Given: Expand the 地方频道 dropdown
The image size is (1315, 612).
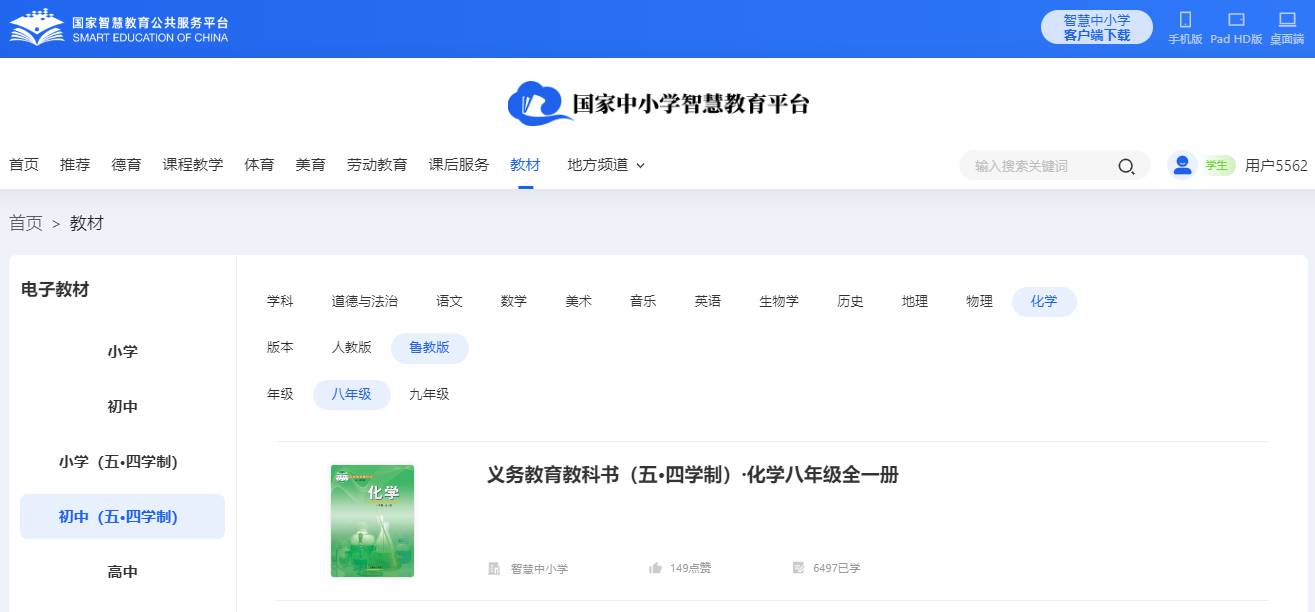Looking at the screenshot, I should [606, 165].
